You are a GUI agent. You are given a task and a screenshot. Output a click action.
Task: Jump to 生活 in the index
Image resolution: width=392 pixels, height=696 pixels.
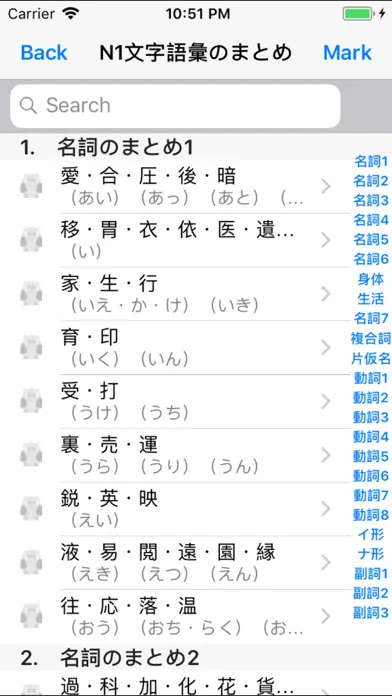tap(371, 299)
